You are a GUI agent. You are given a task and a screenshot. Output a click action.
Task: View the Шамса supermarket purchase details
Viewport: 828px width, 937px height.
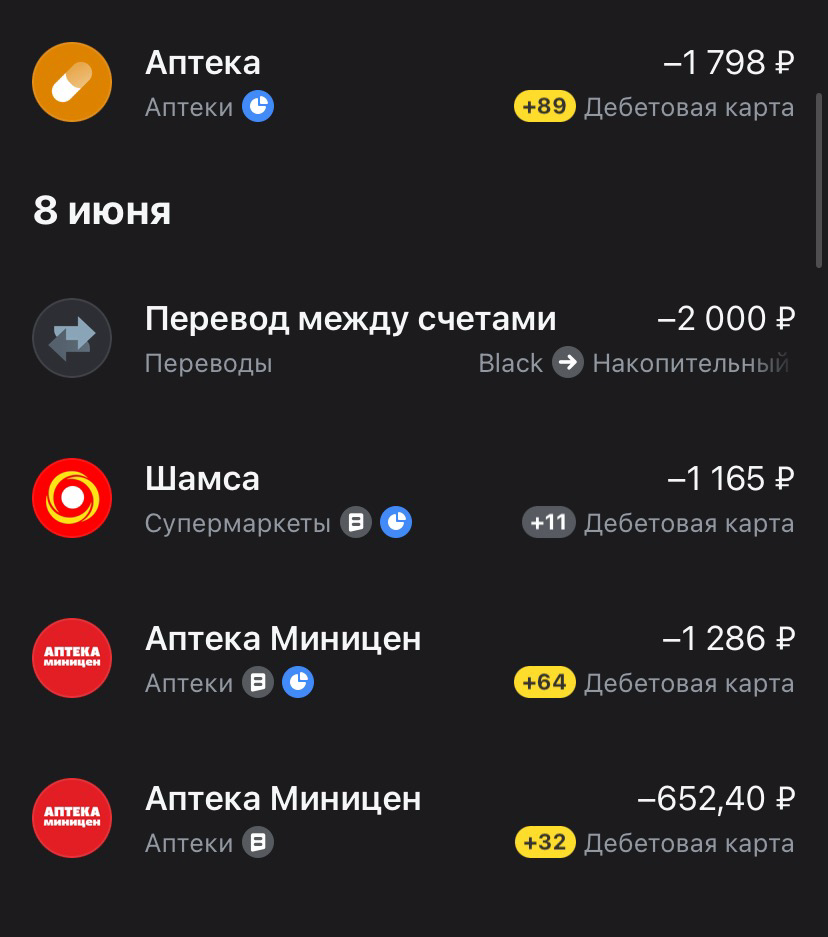(413, 498)
